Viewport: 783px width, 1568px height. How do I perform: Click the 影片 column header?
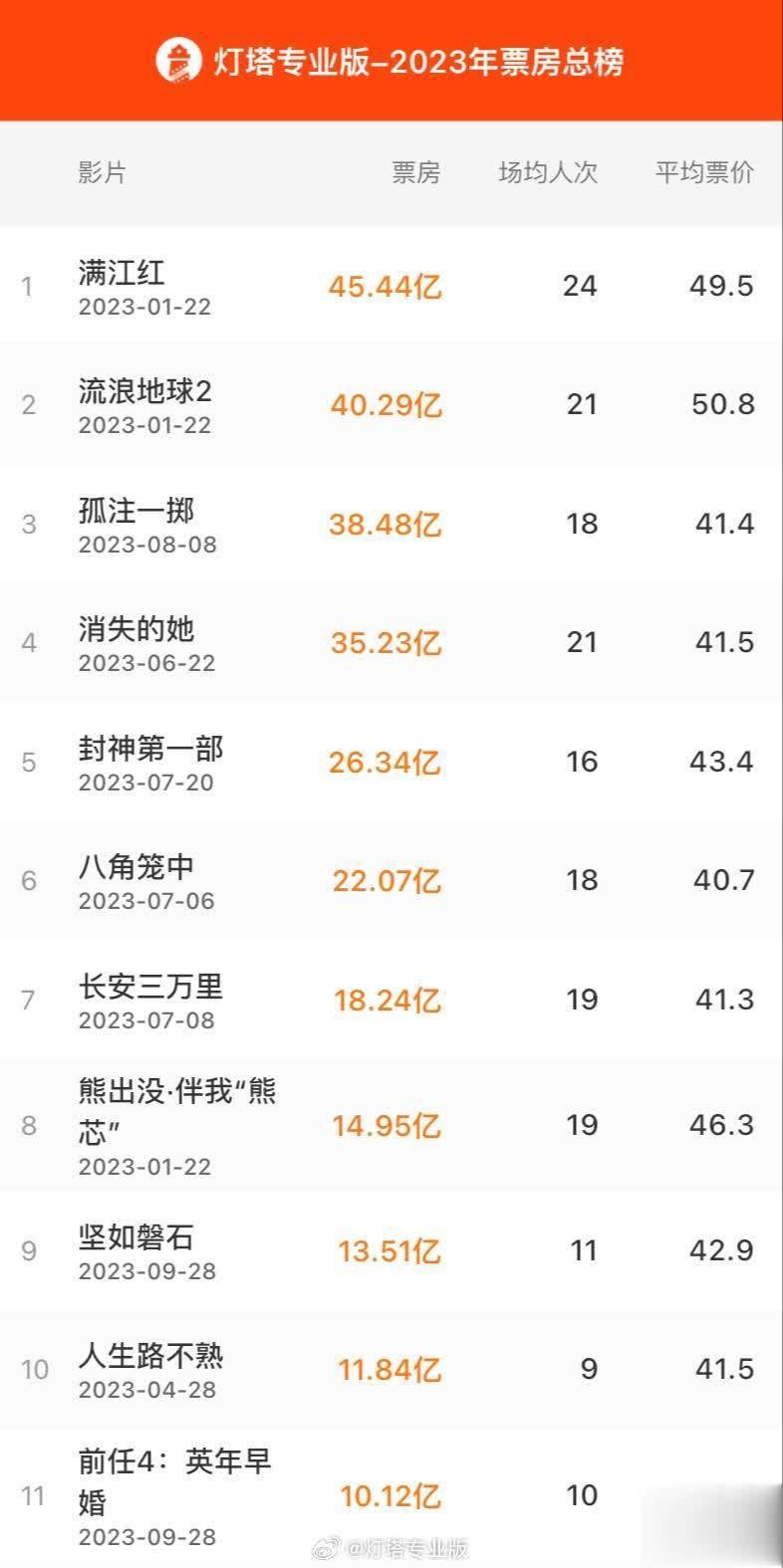coord(99,172)
